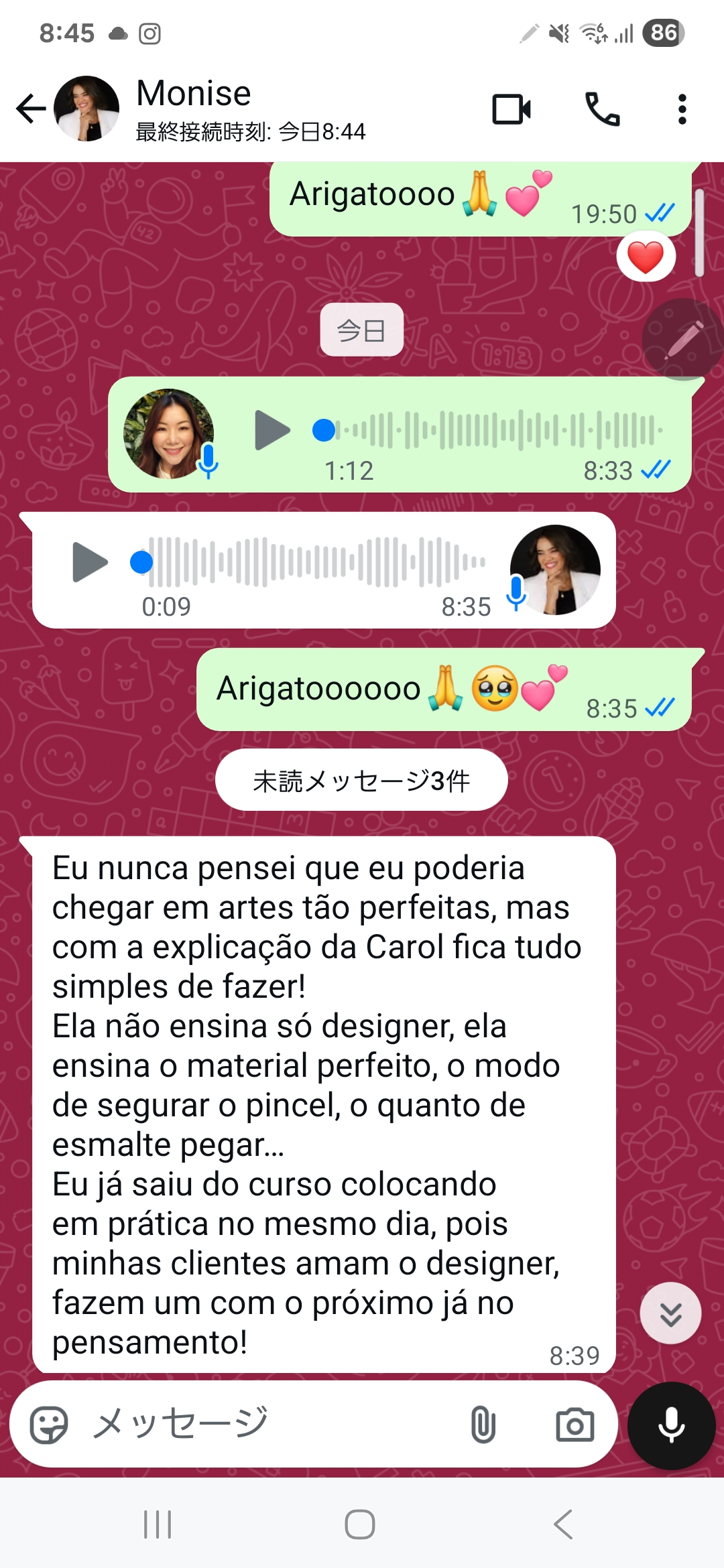Screen dimensions: 724x1568
Task: Open the emoji and sticker picker
Action: 49,1424
